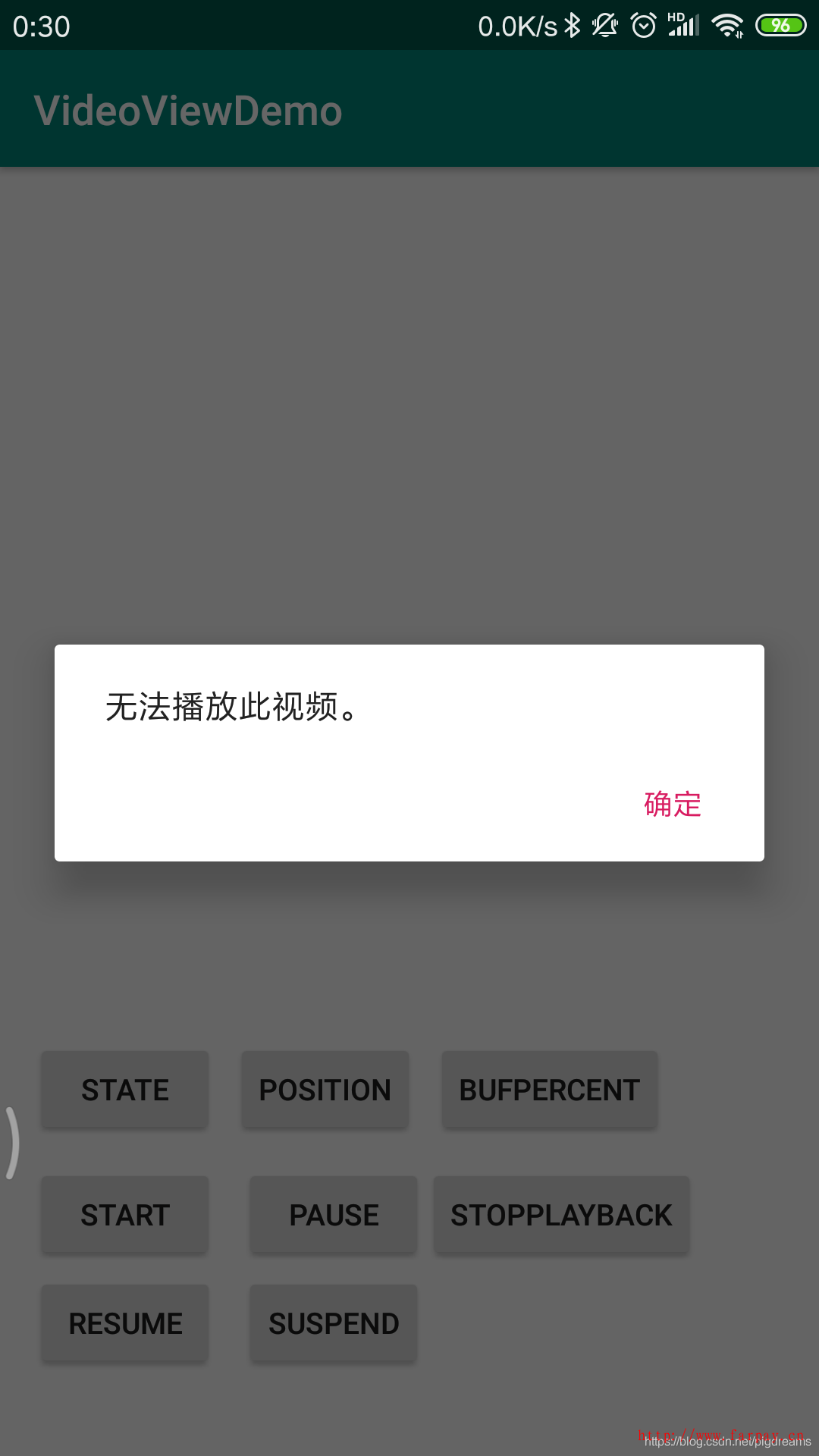Viewport: 819px width, 1456px height.
Task: Tap the BUFPERCENT button
Action: (x=549, y=1089)
